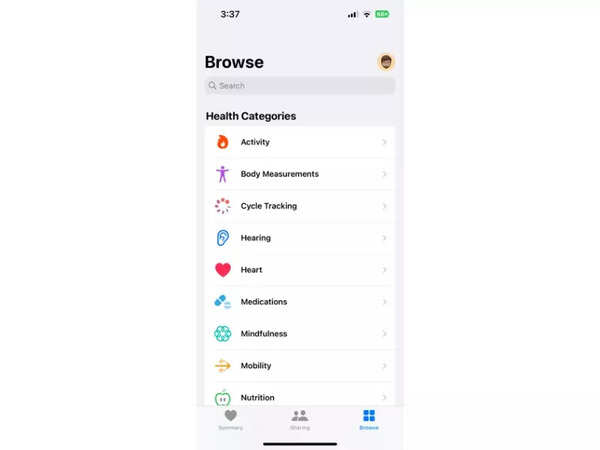Viewport: 600px width, 450px height.
Task: Open the Mobility category
Action: click(x=300, y=366)
